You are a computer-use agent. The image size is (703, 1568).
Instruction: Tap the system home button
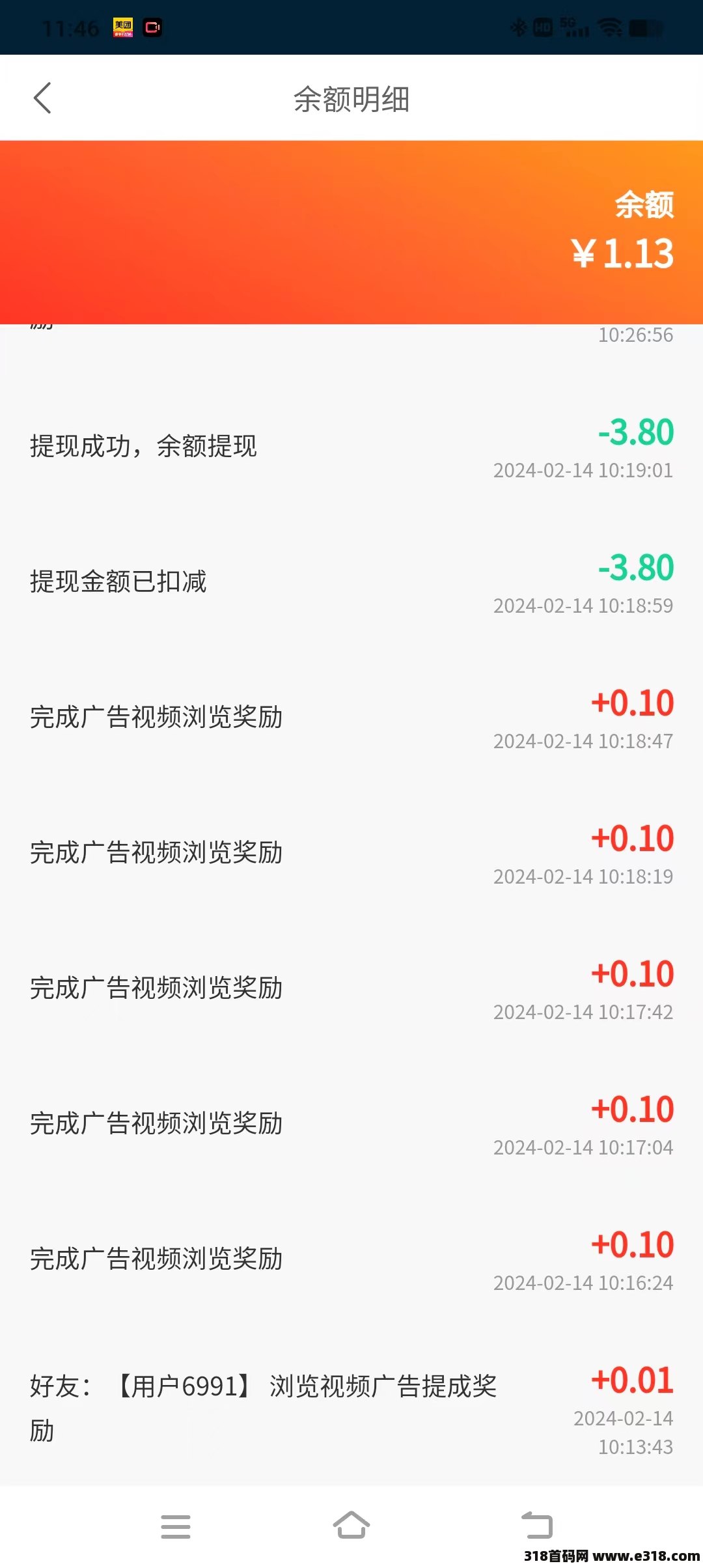click(x=351, y=1525)
